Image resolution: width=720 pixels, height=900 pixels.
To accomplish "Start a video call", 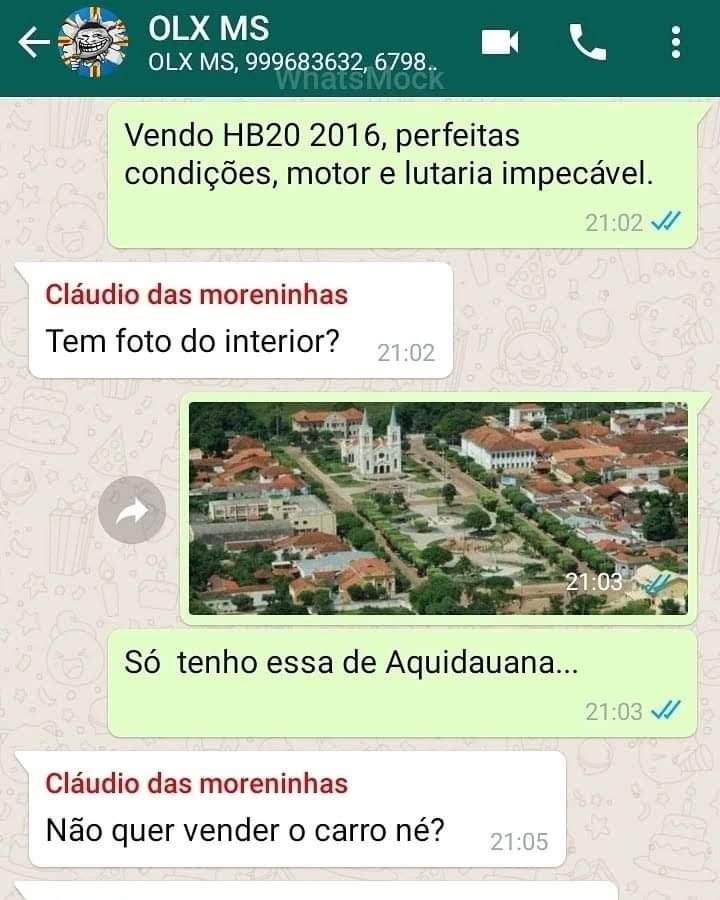I will (x=500, y=42).
